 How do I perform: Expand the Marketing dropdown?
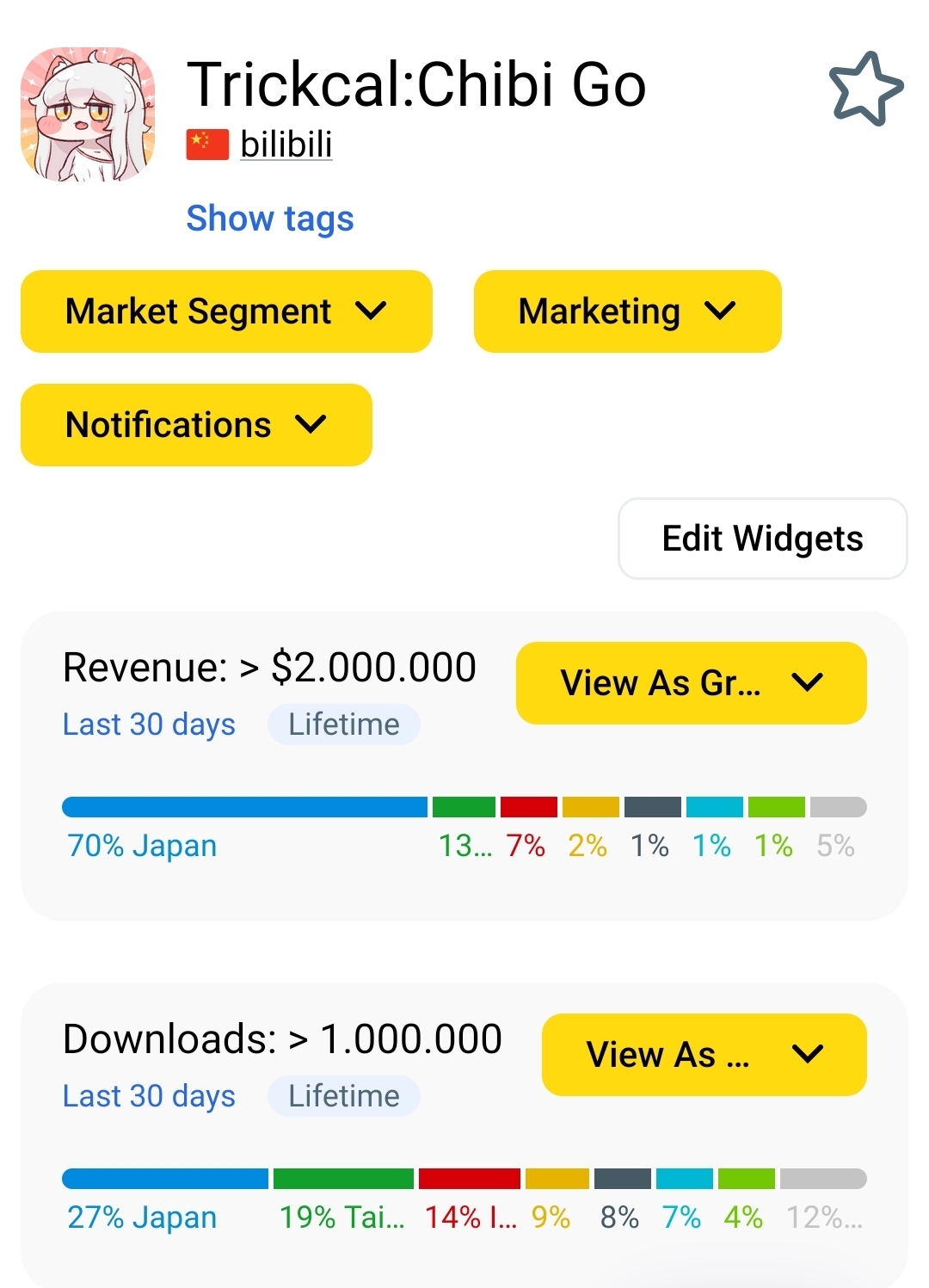click(x=627, y=311)
